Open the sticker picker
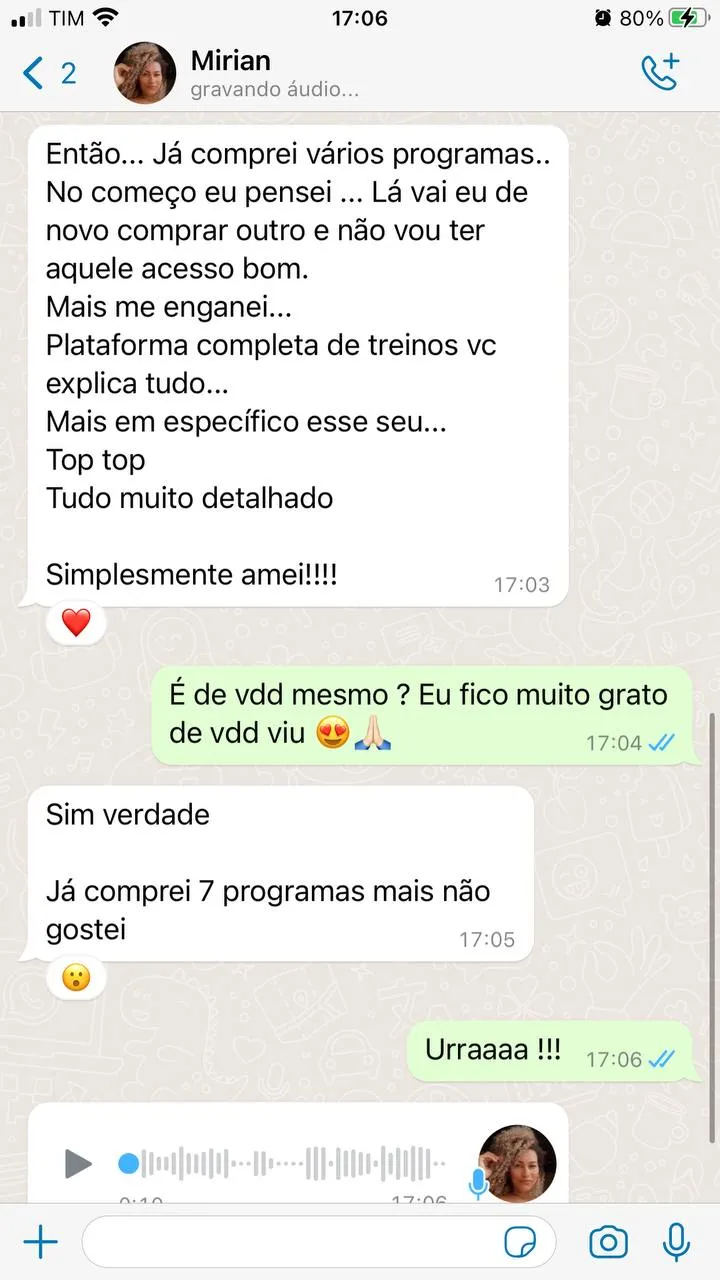Viewport: 720px width, 1280px height. [520, 1243]
